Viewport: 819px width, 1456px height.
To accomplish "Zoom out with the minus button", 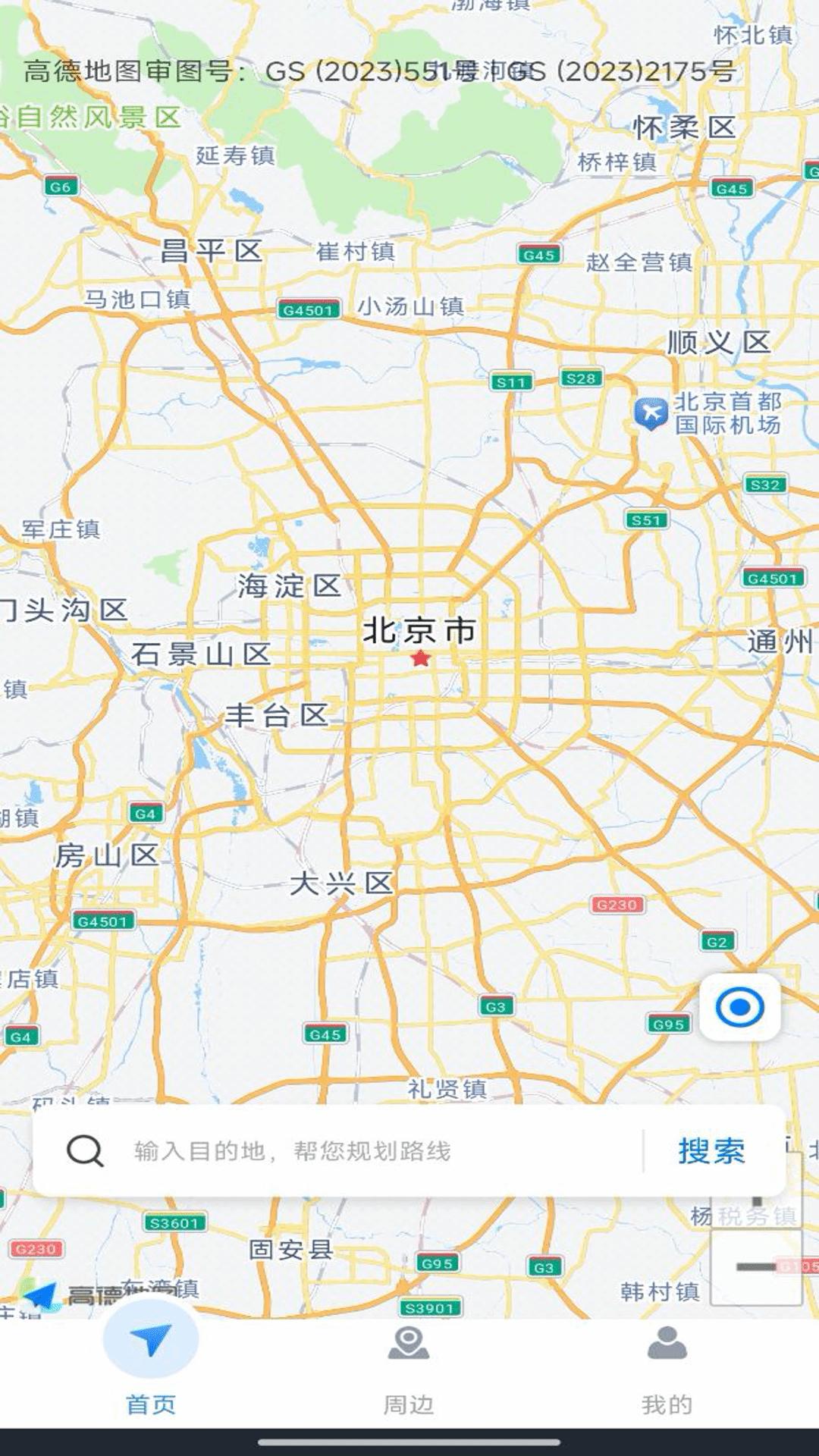I will point(756,1267).
